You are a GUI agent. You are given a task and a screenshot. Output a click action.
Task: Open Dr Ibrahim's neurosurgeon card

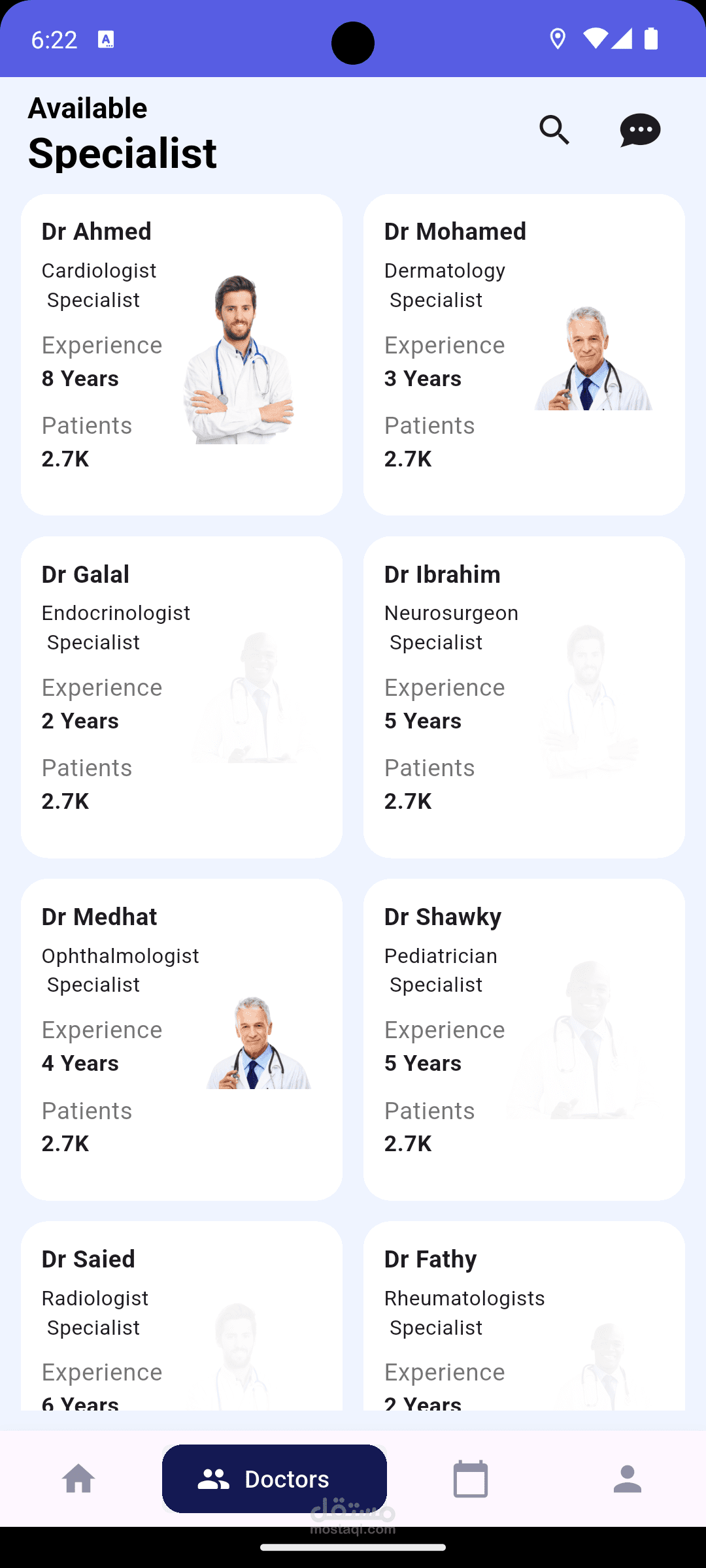[x=524, y=696]
